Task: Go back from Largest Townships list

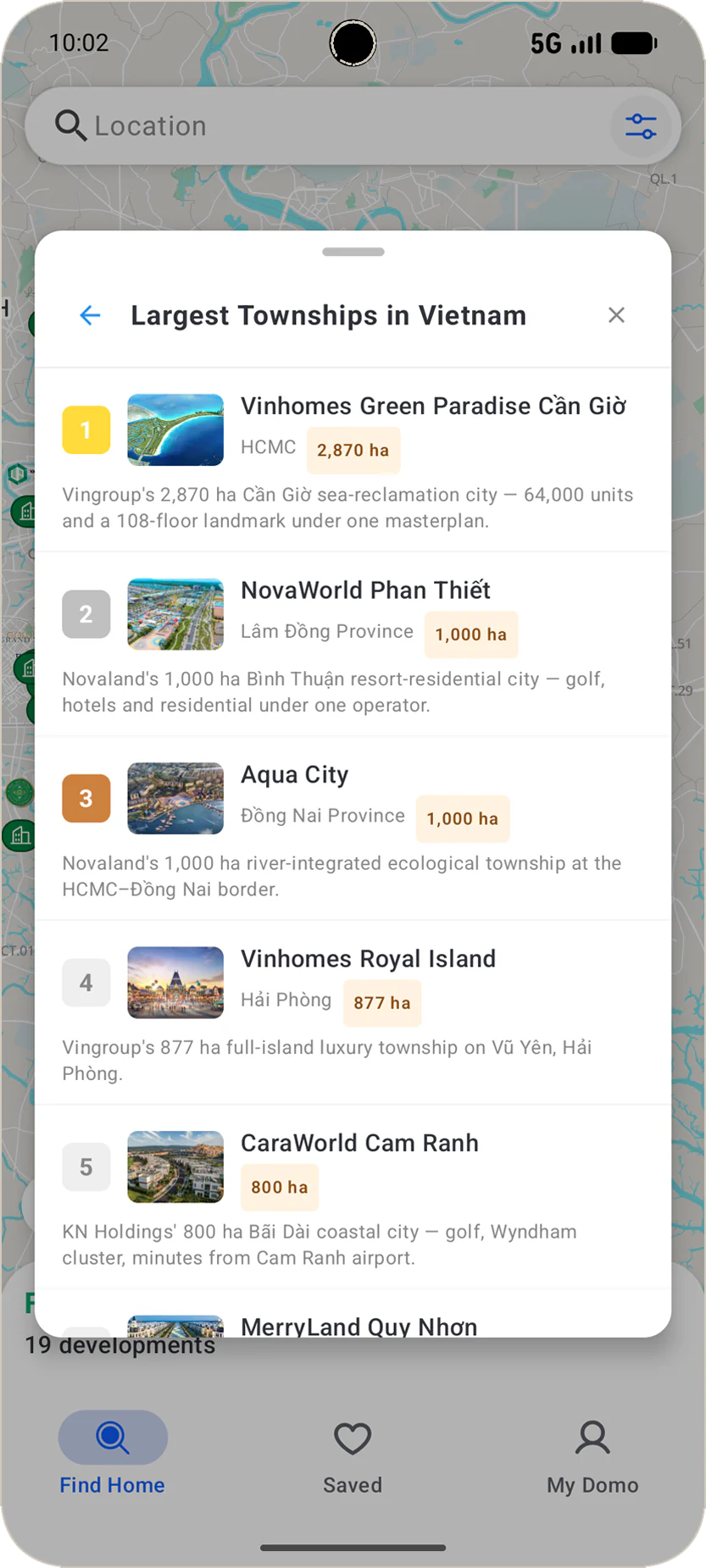Action: (90, 315)
